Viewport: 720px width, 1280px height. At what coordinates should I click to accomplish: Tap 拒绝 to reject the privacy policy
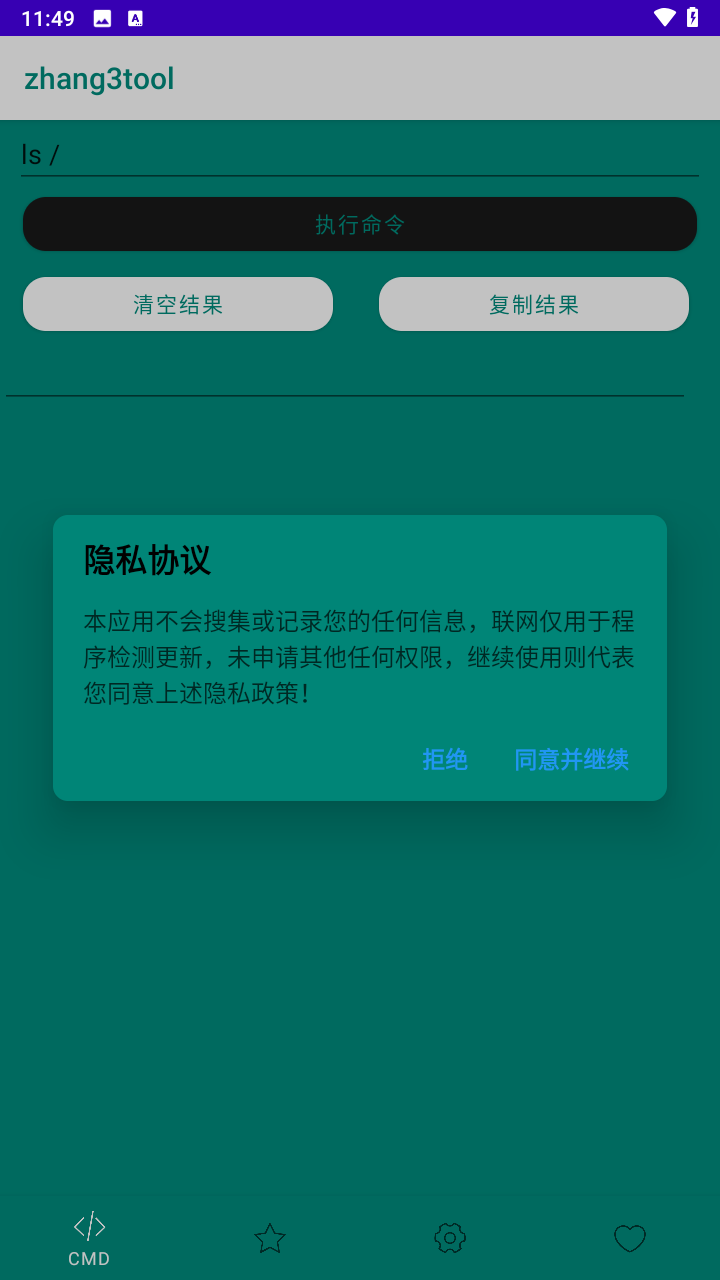tap(444, 760)
